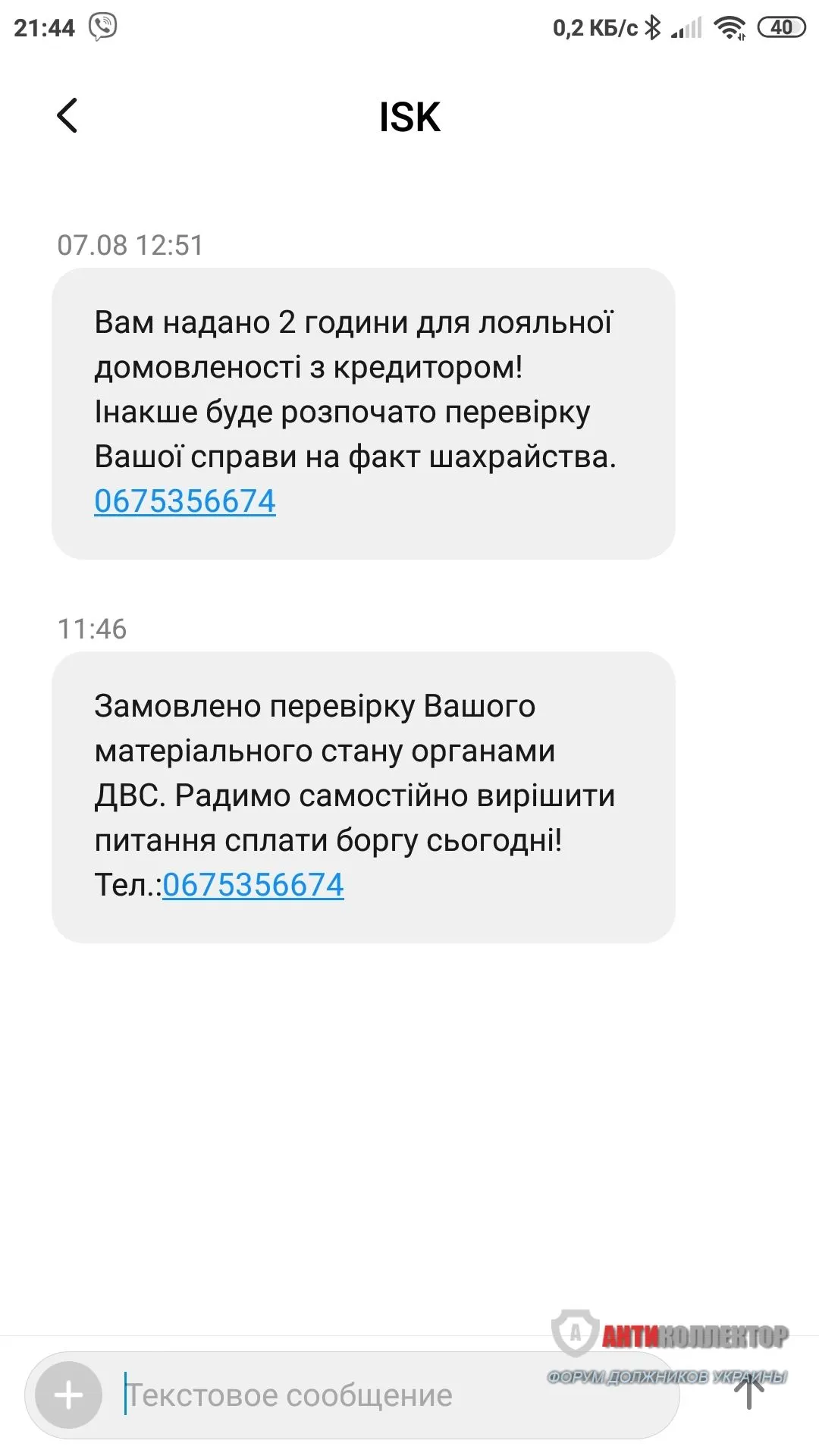Image resolution: width=819 pixels, height=1456 pixels.
Task: Open the phone number after Тел.:
Action: pyautogui.click(x=253, y=885)
